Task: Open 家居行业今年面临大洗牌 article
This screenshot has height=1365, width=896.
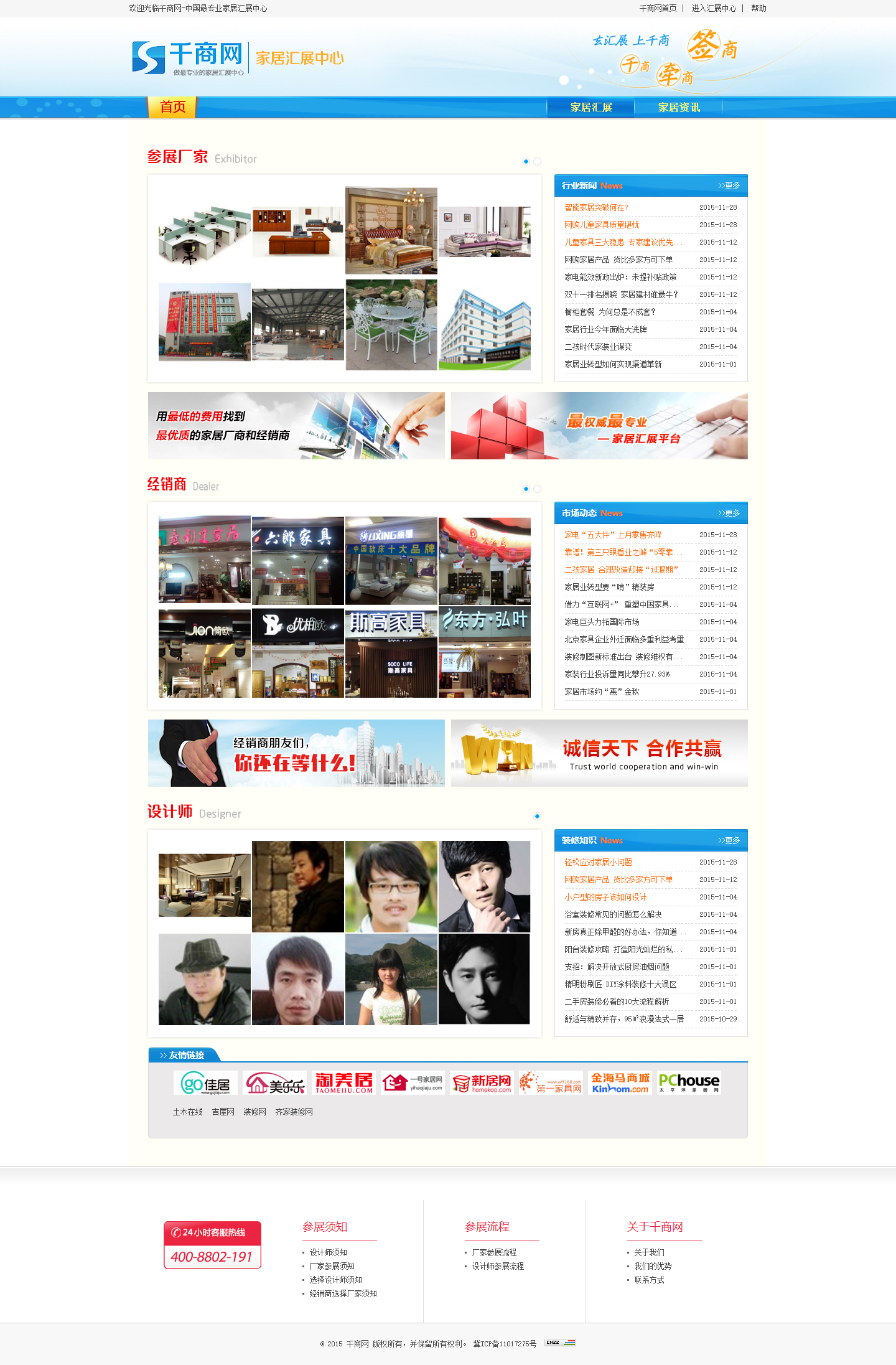Action: (x=605, y=329)
